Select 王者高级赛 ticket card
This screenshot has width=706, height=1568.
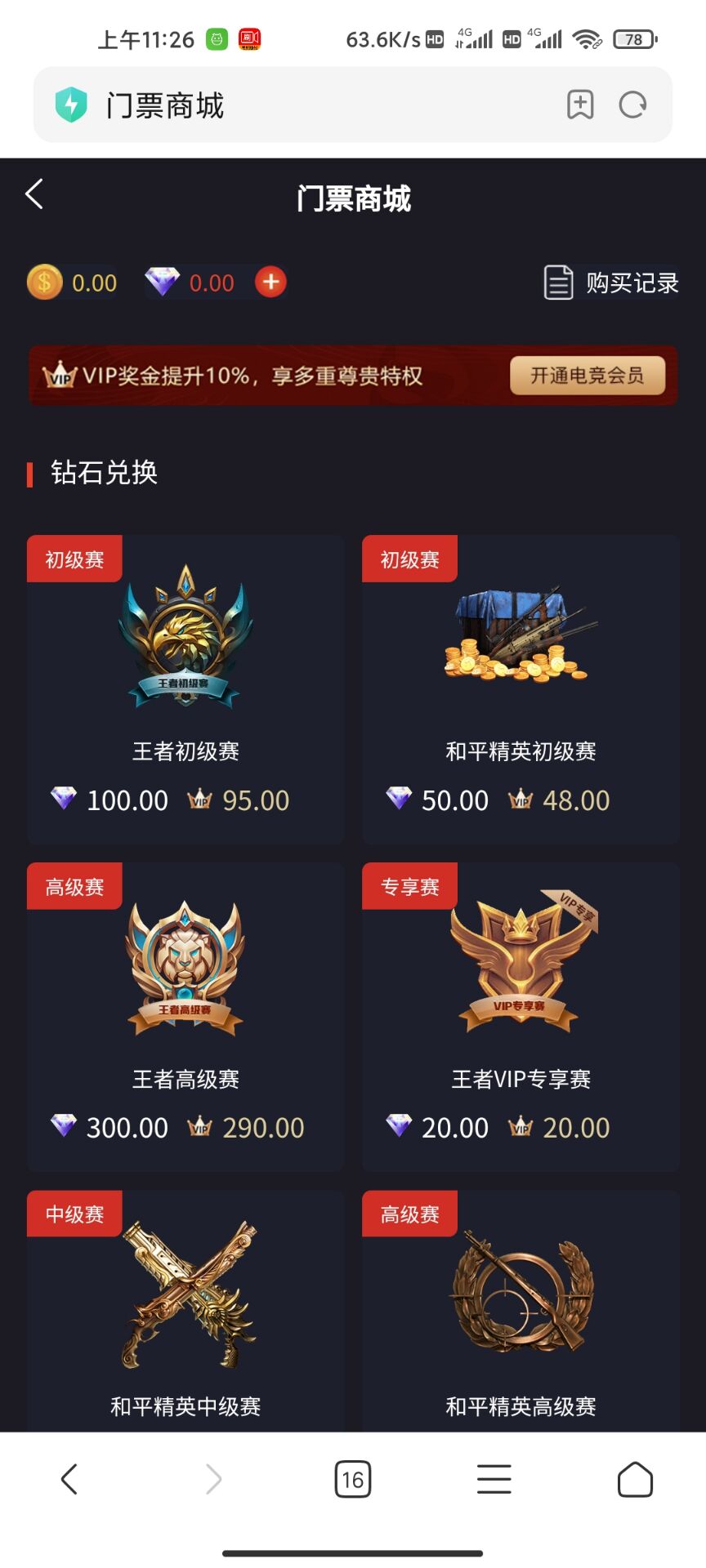[x=185, y=1017]
